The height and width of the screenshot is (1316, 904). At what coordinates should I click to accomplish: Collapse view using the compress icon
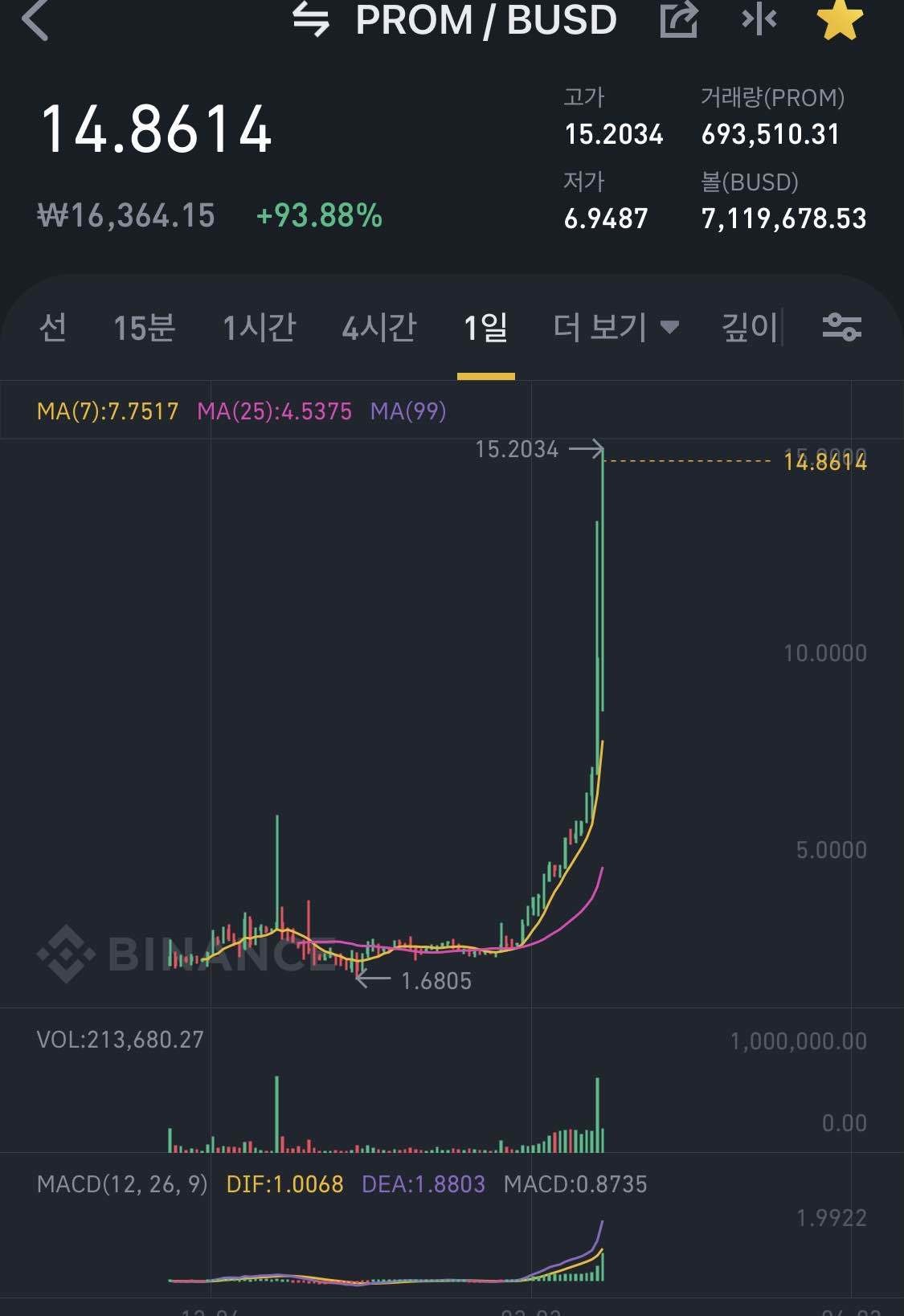coord(759,19)
